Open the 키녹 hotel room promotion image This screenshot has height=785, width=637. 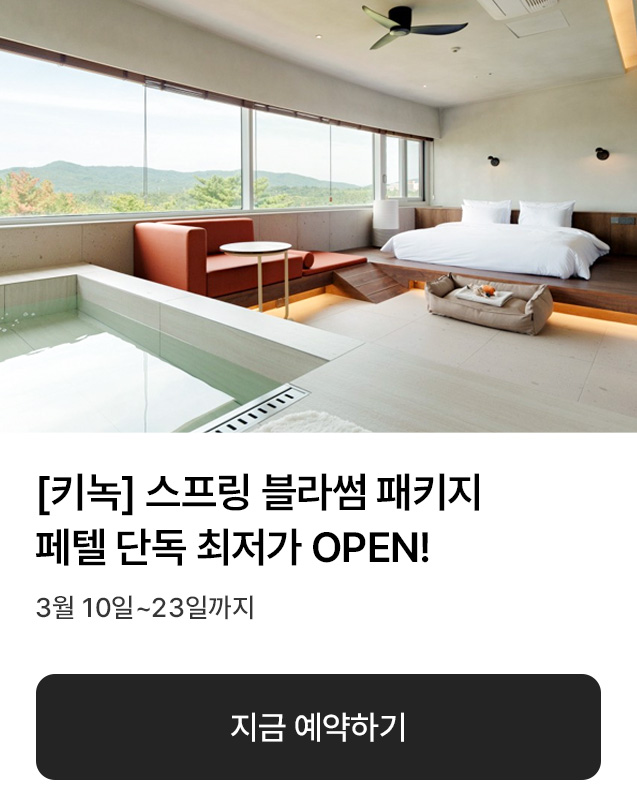[x=318, y=216]
